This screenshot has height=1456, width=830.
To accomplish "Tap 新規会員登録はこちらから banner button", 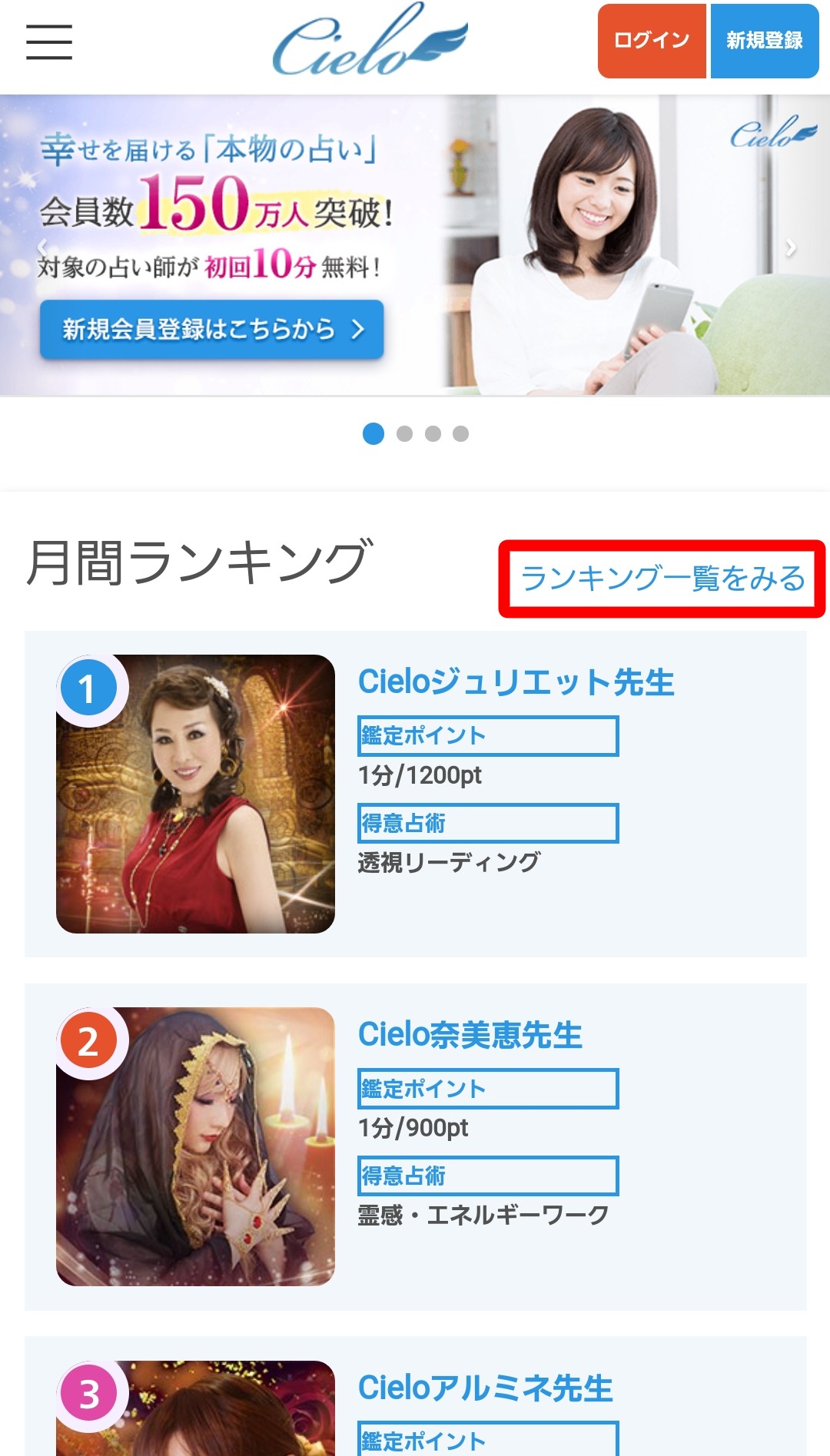I will (x=212, y=330).
